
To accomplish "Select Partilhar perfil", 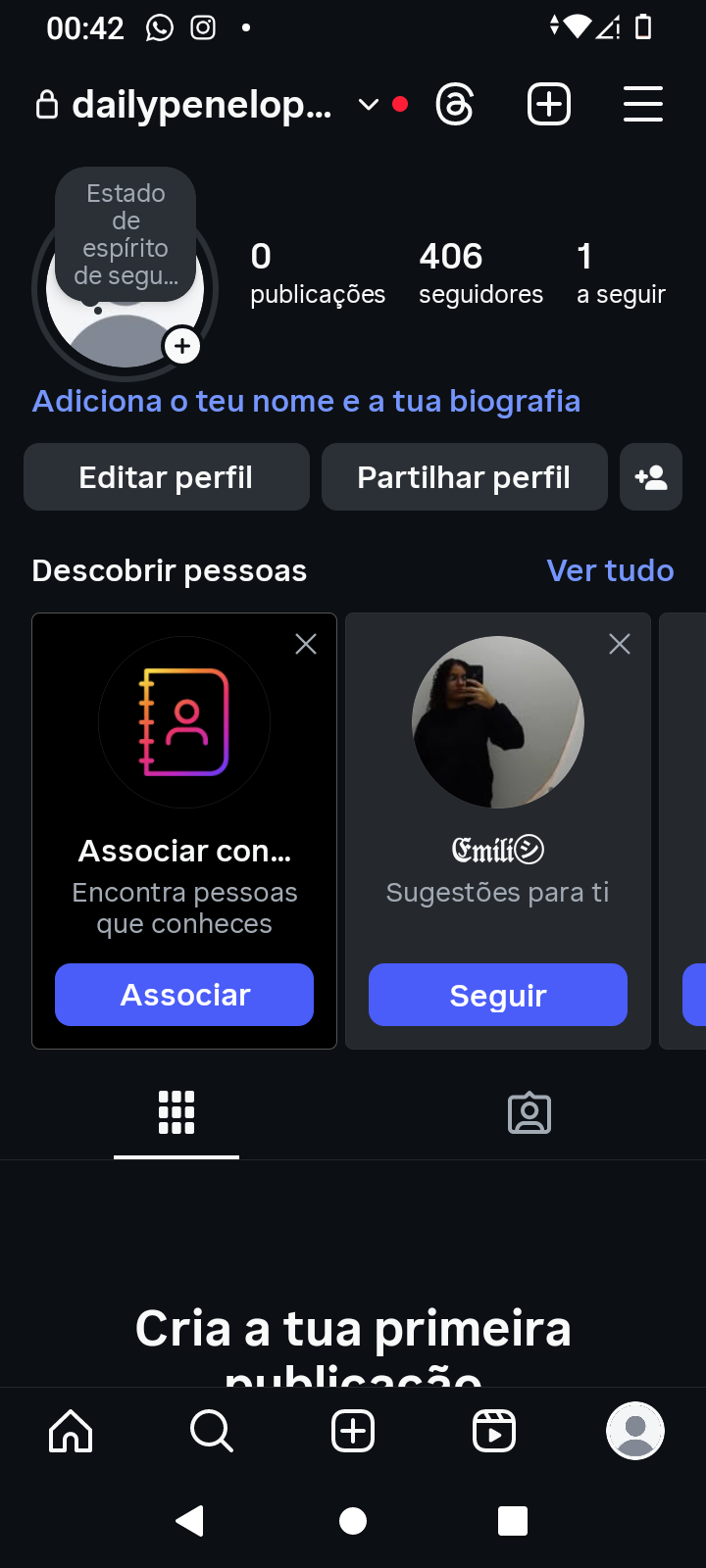I will click(x=464, y=477).
